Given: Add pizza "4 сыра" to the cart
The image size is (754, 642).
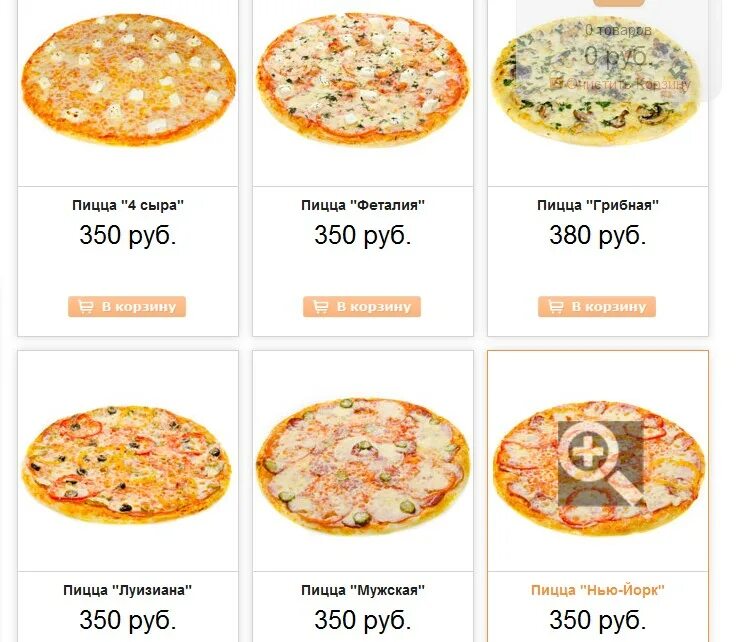Looking at the screenshot, I should tap(127, 306).
